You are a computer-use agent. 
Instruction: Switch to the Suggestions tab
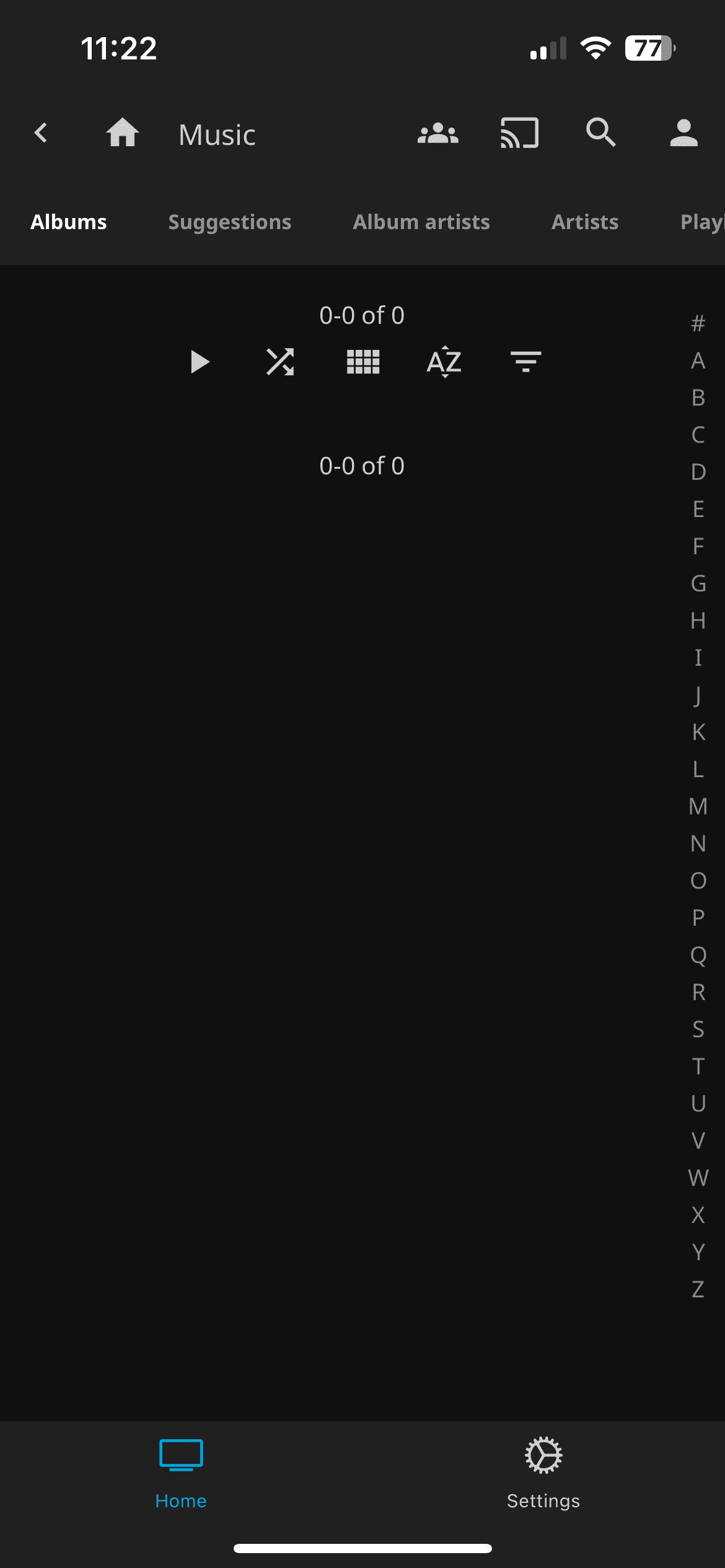(x=229, y=222)
